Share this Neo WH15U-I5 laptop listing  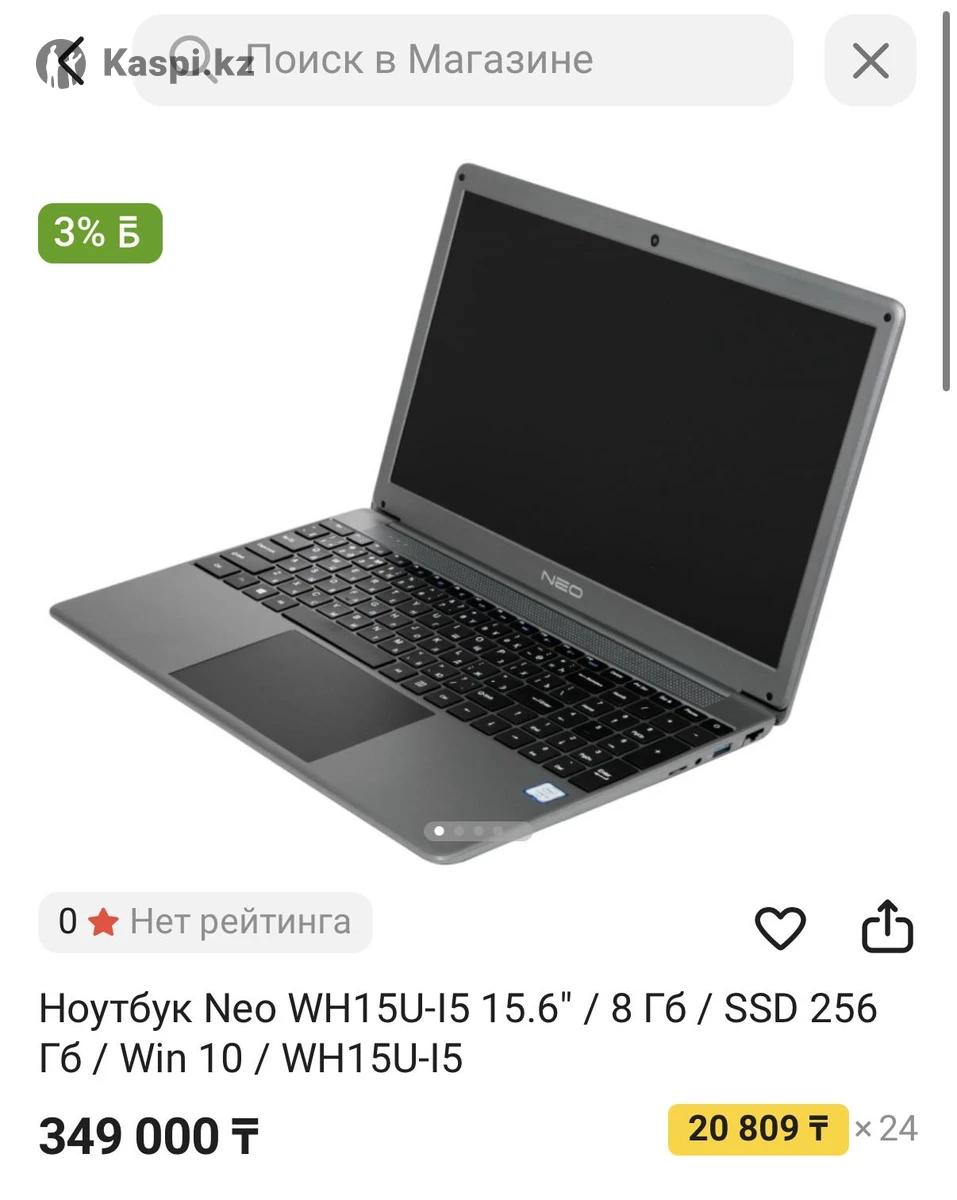(887, 927)
